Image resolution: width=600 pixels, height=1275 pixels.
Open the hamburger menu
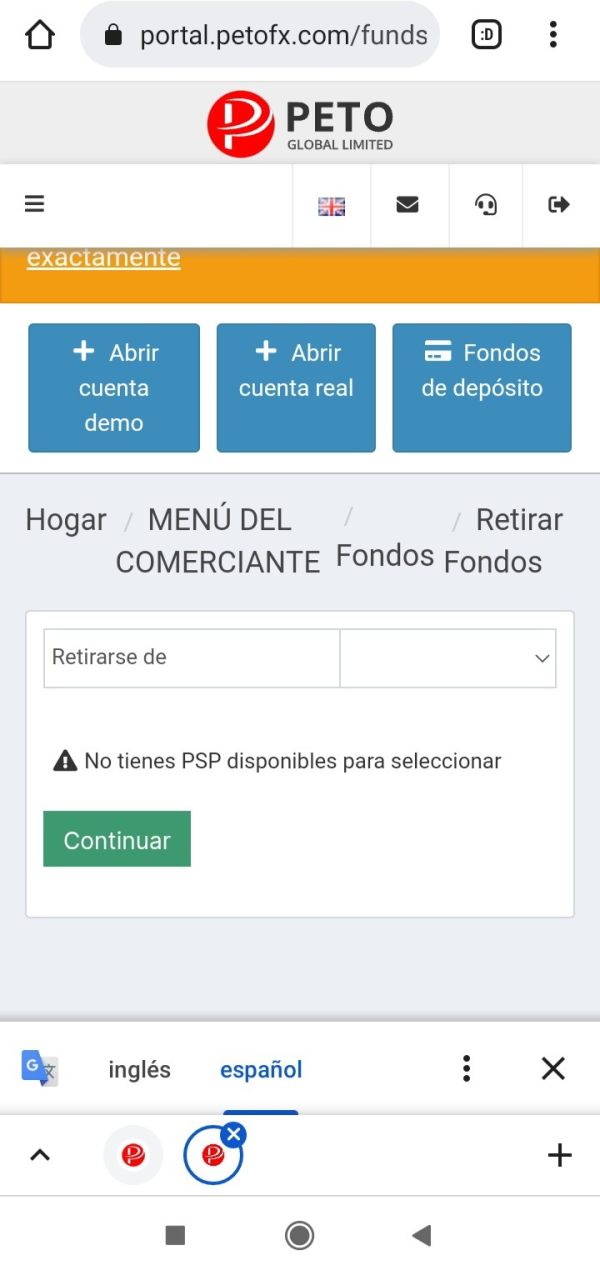click(x=35, y=204)
